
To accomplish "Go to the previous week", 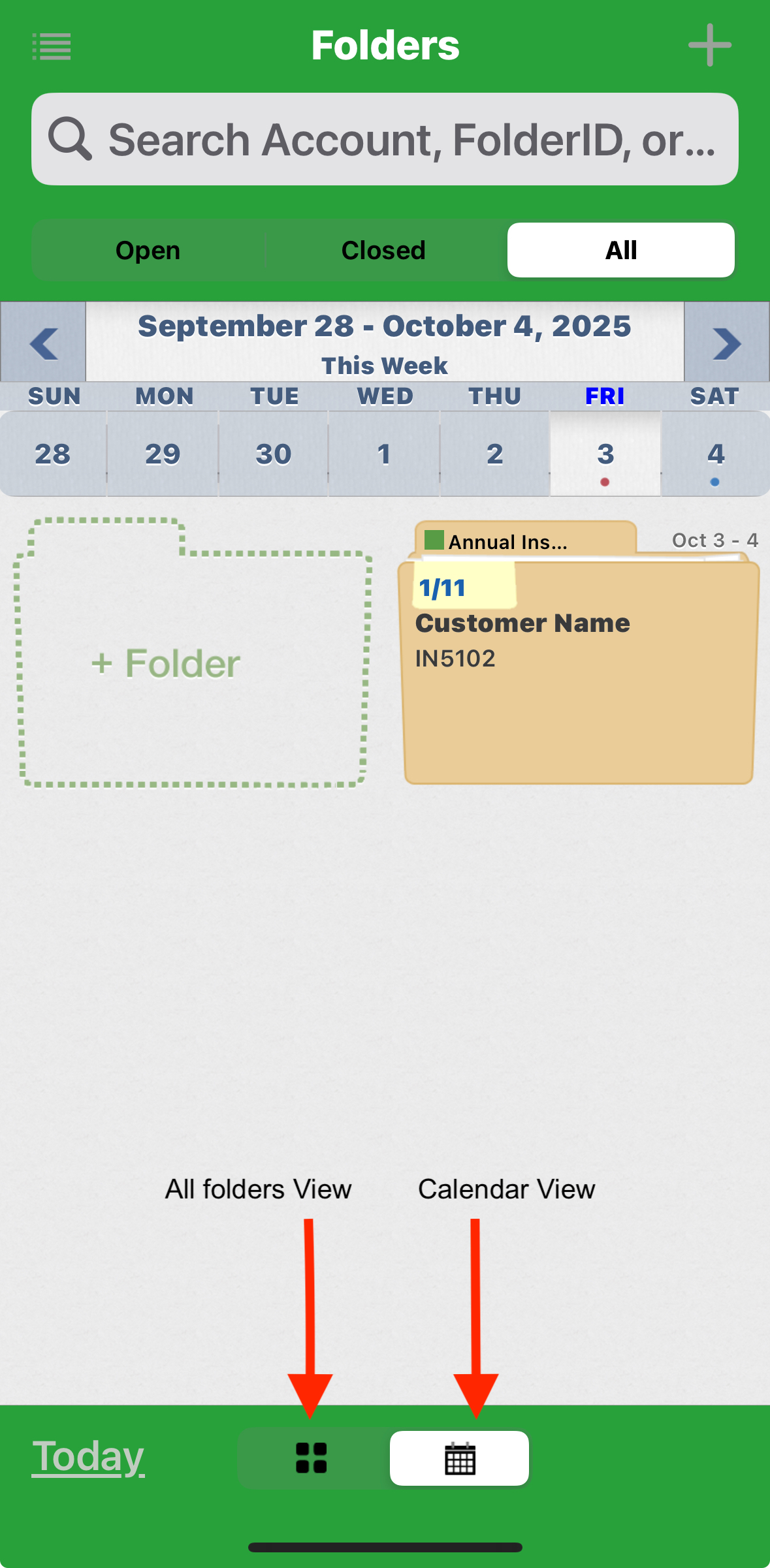I will [x=44, y=343].
